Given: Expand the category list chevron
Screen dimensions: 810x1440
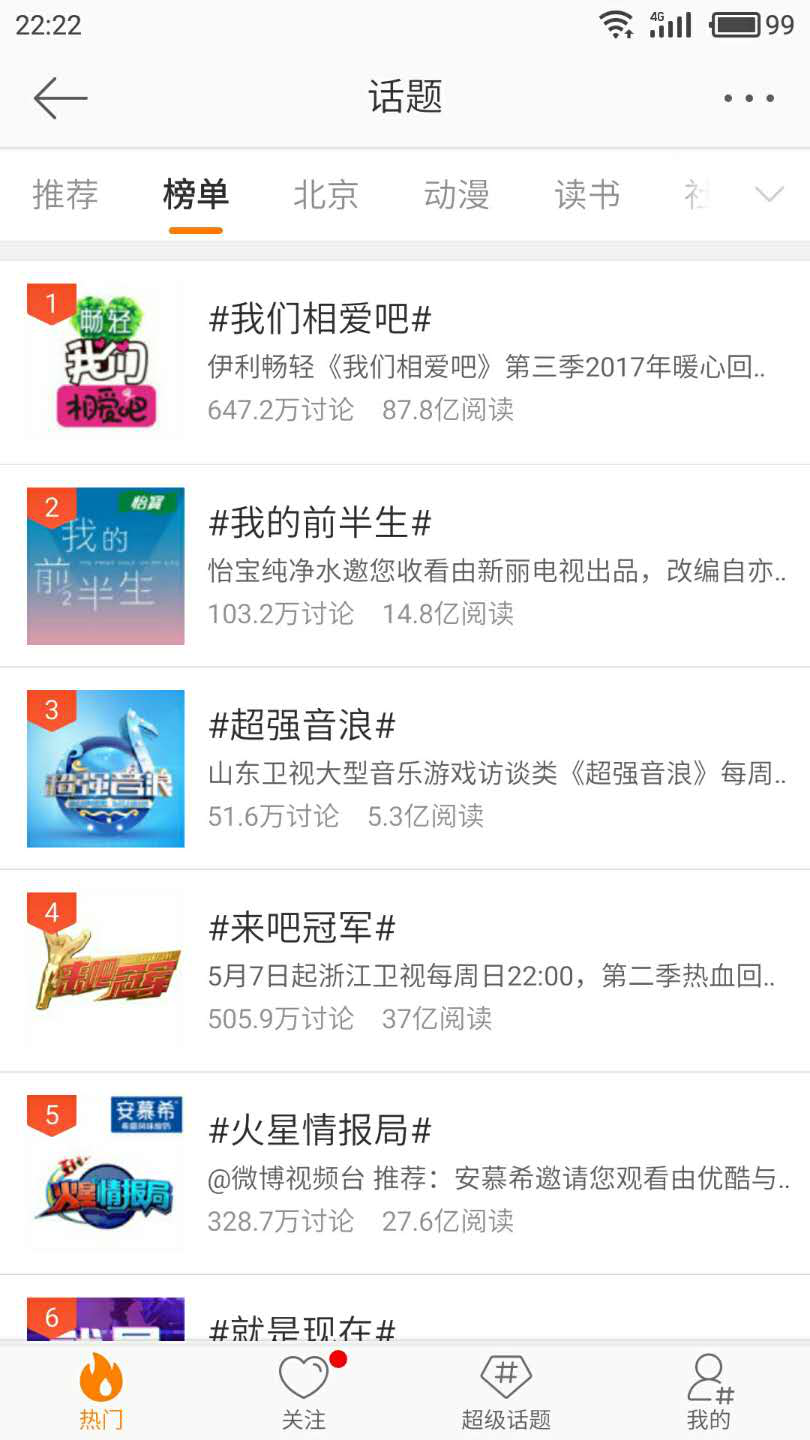Looking at the screenshot, I should pos(768,194).
